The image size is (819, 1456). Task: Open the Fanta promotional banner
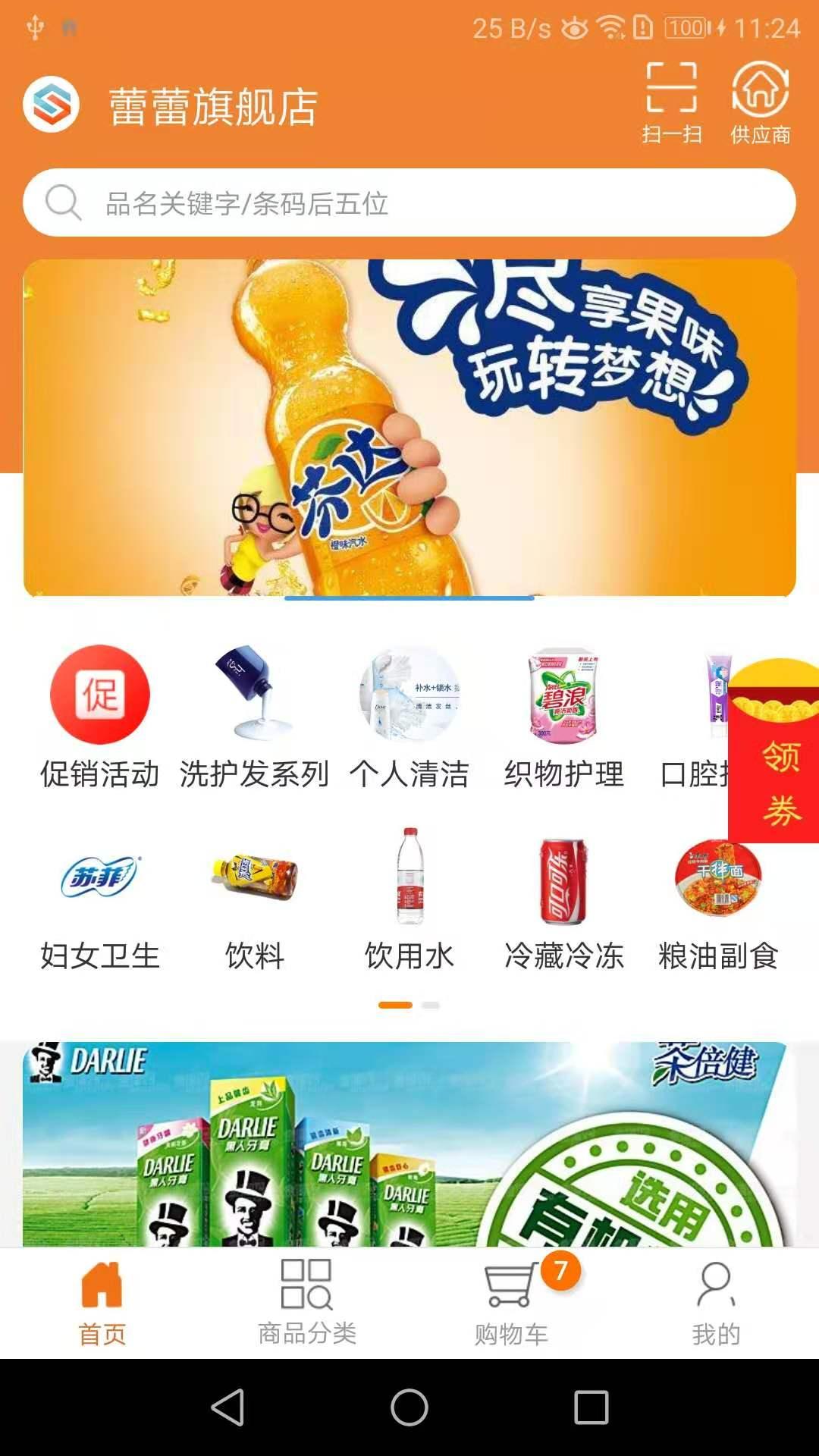409,428
